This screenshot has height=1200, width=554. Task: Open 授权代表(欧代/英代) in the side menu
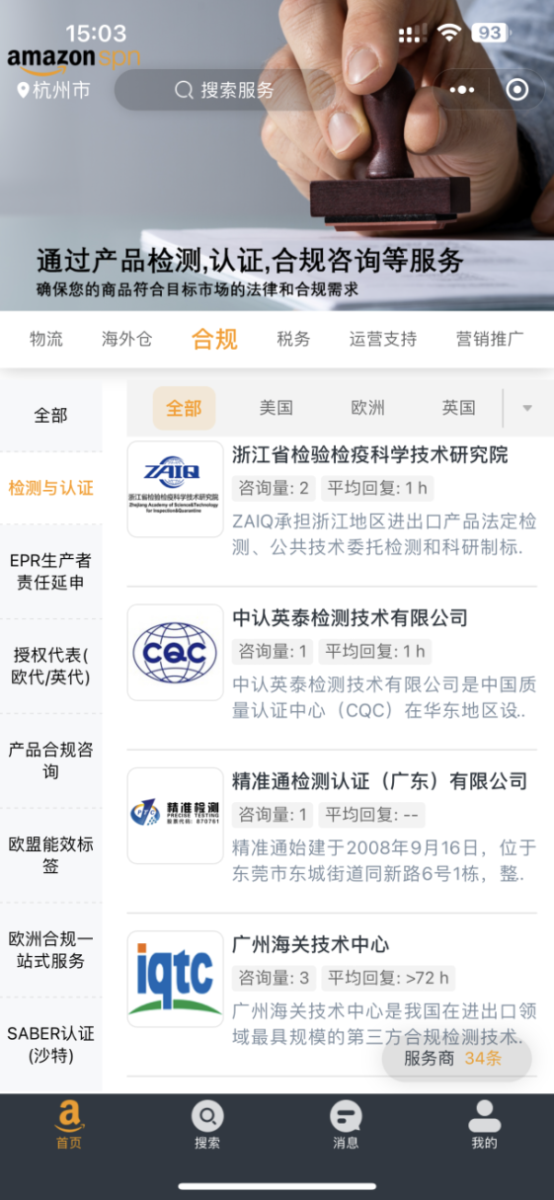(x=51, y=666)
